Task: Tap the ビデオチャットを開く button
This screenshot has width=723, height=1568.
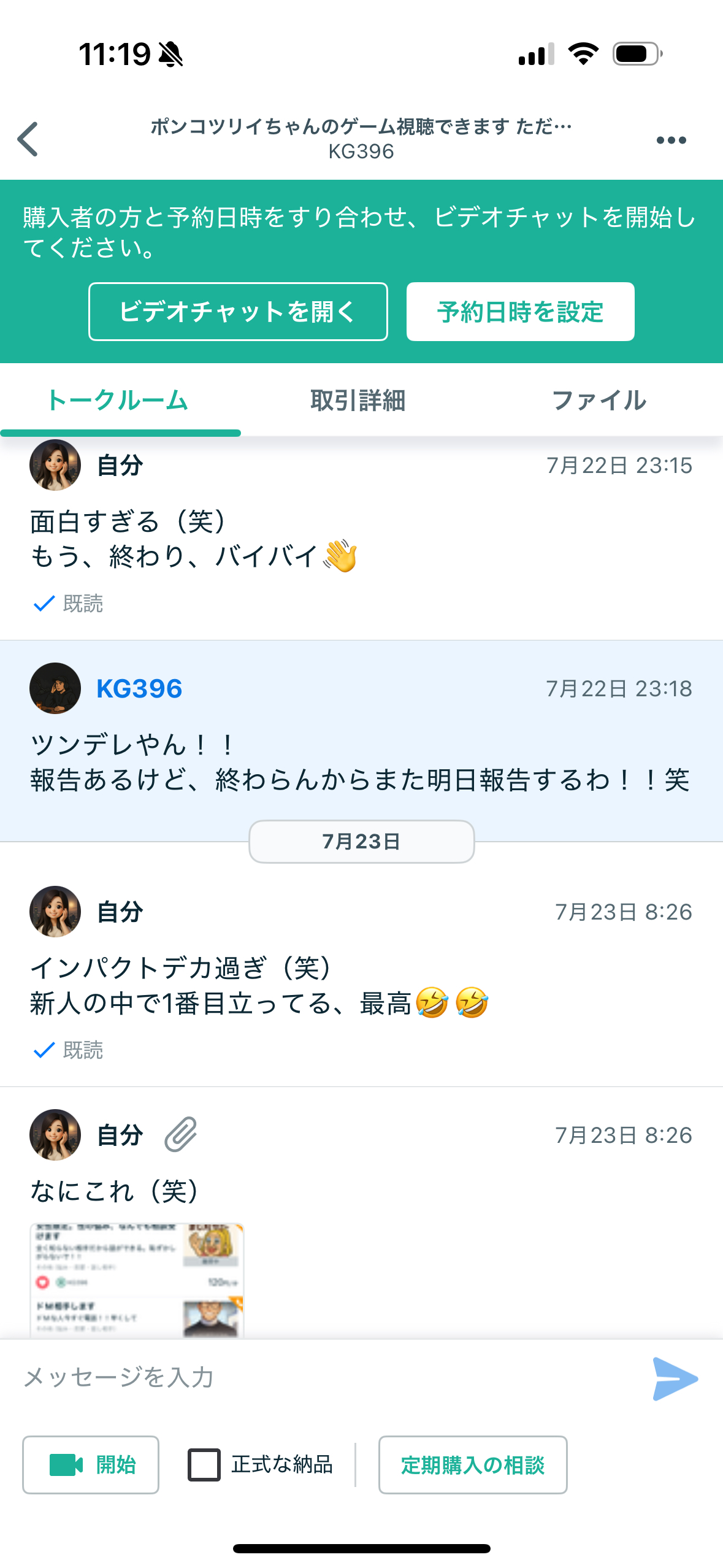Action: 237,312
